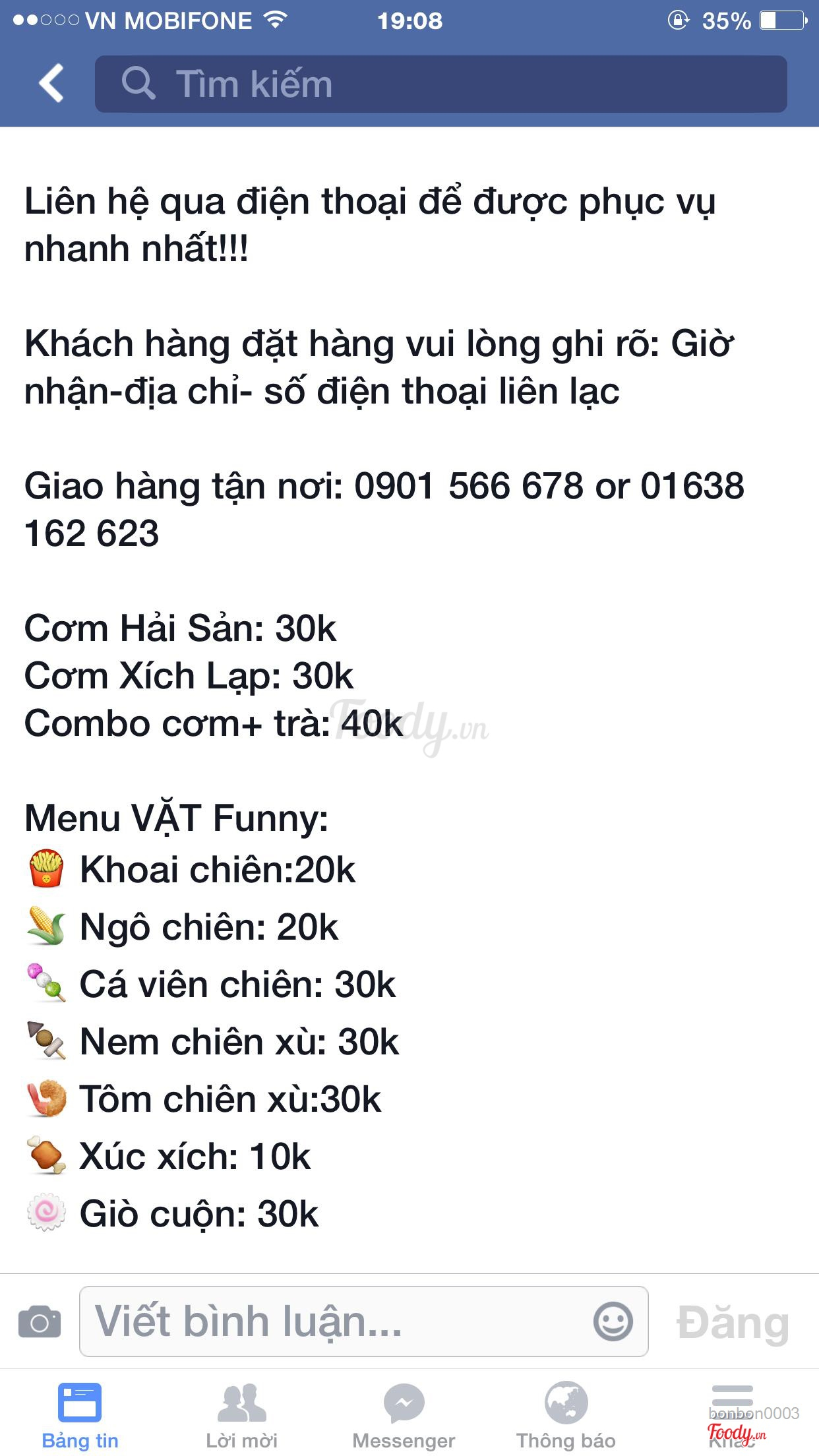Open the emoji smiley picker

613,1321
